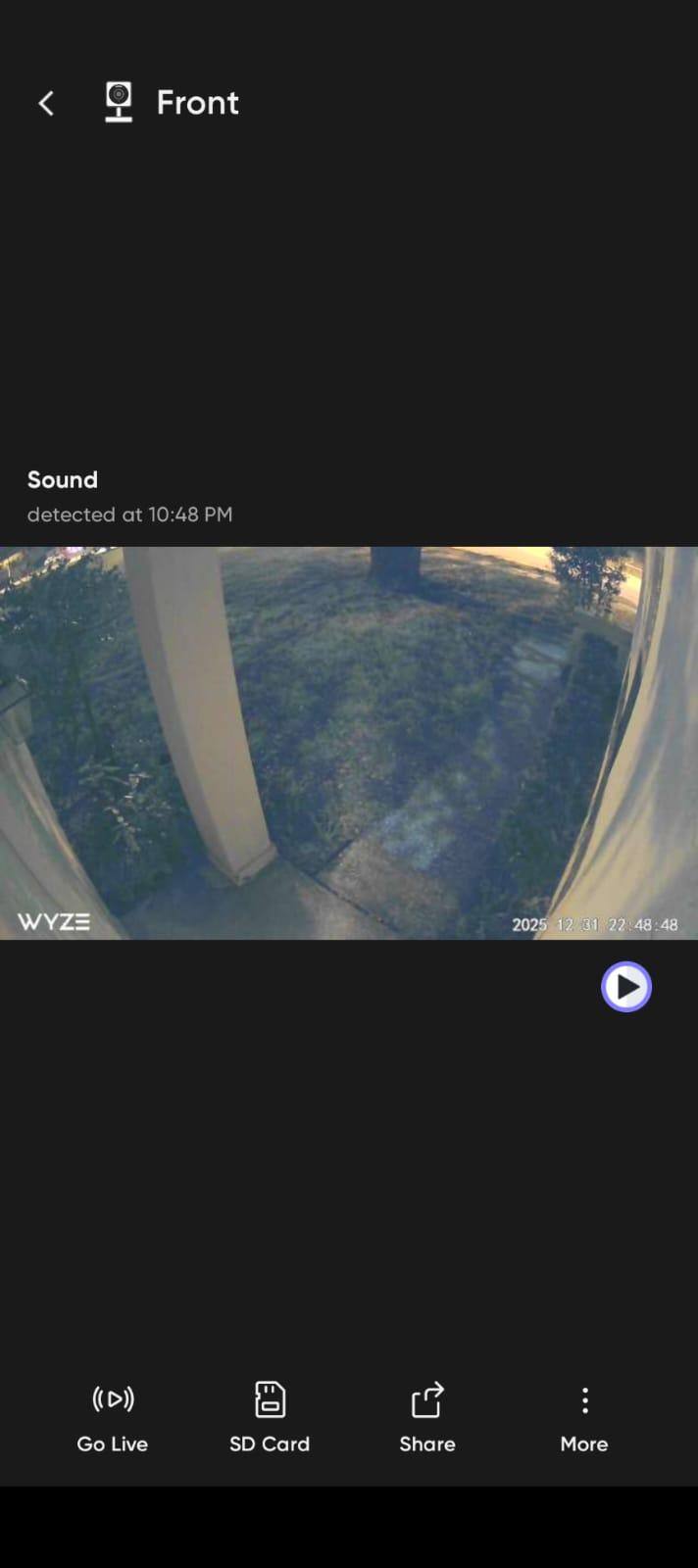
Task: Share this event video
Action: point(427,1416)
